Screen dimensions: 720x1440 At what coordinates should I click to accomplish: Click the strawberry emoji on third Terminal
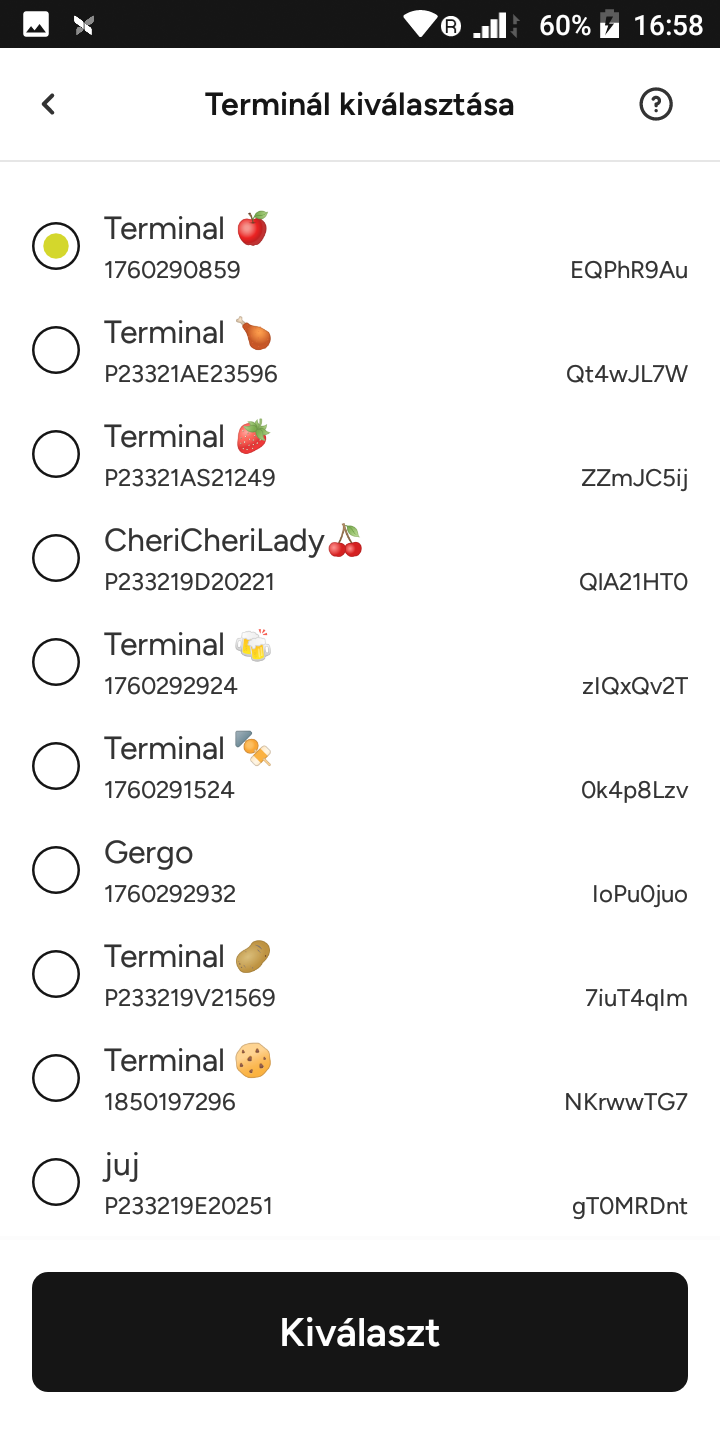pyautogui.click(x=250, y=435)
